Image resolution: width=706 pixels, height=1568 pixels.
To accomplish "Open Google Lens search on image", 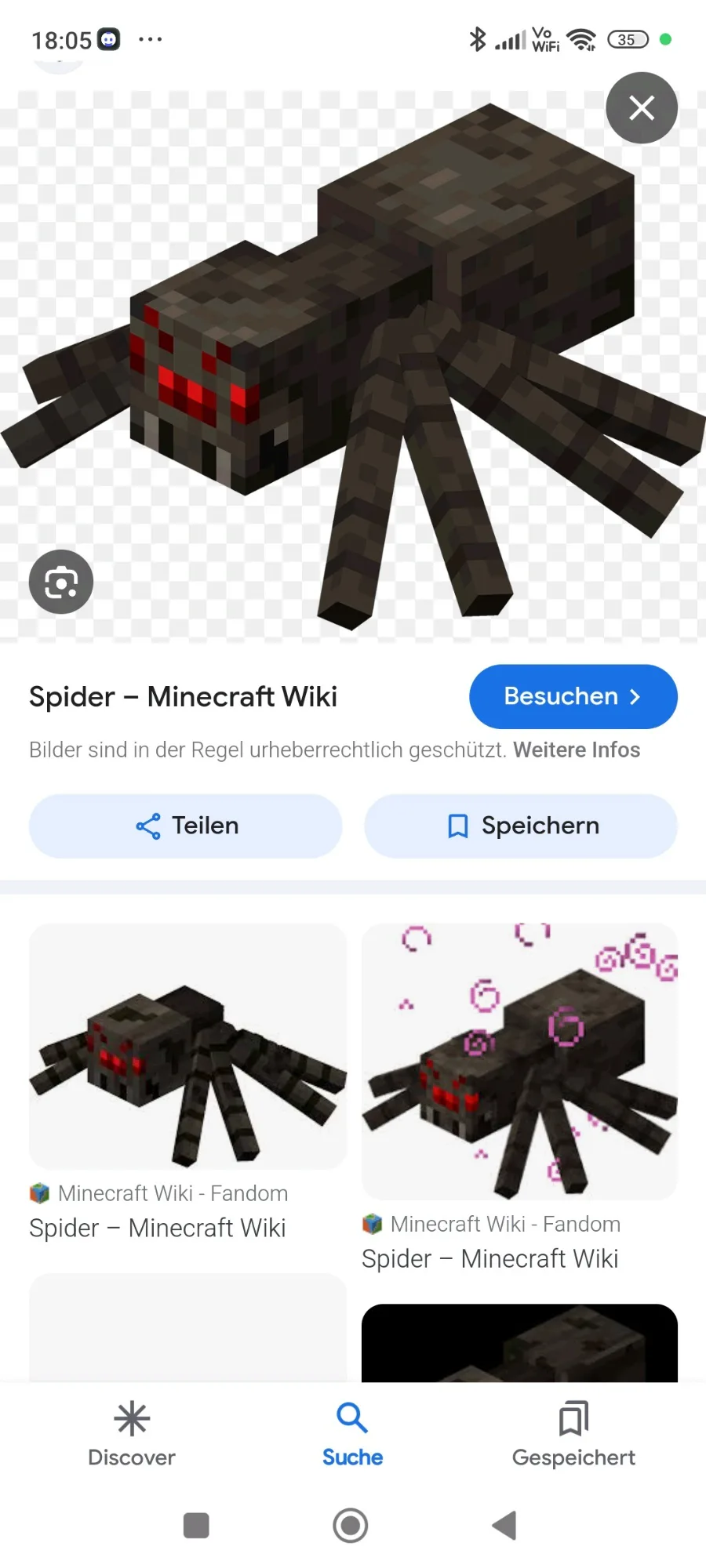I will pos(61,583).
